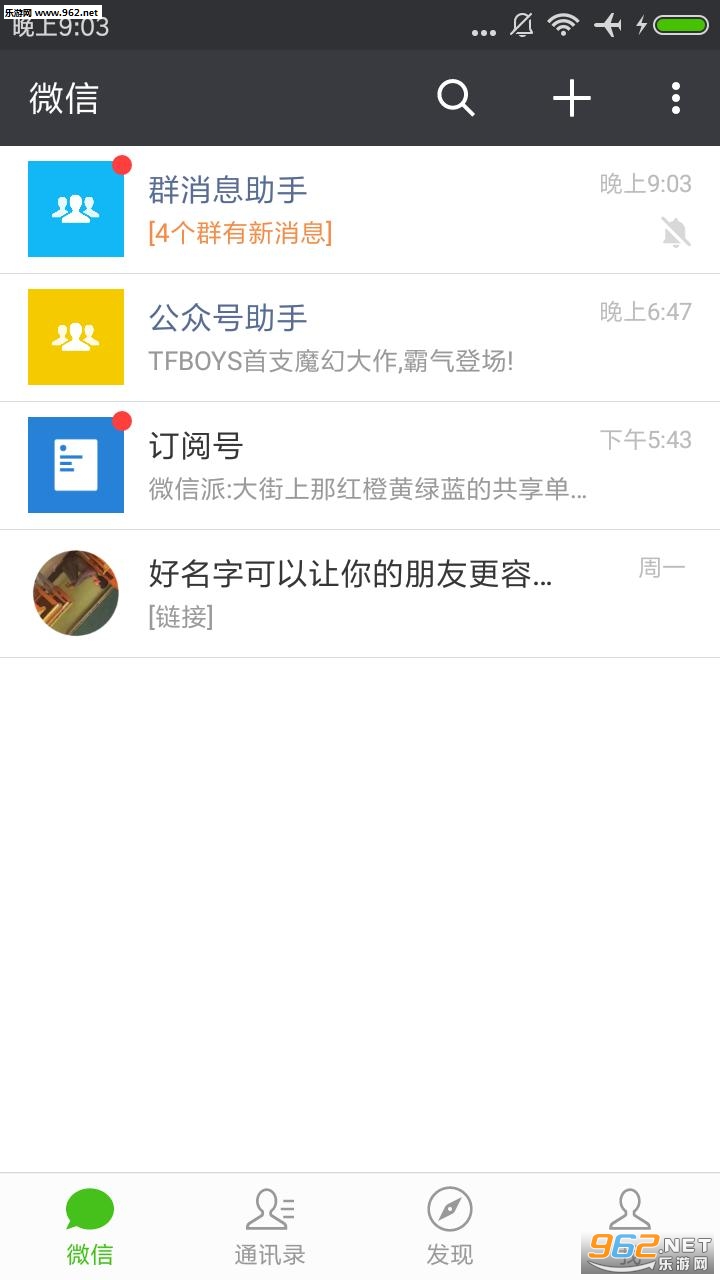Select the 微信 tab
Image resolution: width=720 pixels, height=1280 pixels.
click(x=90, y=1227)
